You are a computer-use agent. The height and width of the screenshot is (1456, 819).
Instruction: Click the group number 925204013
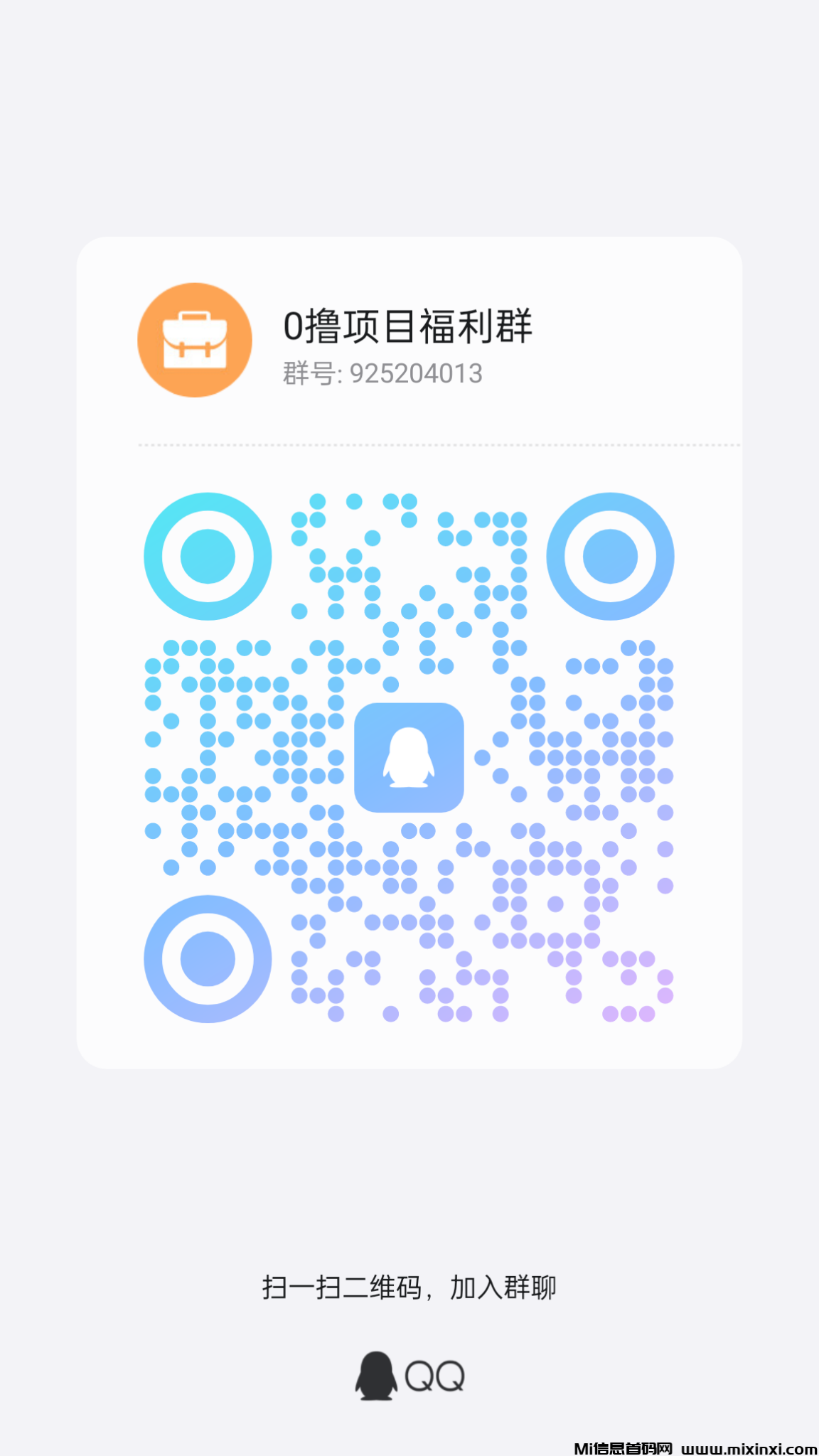[x=382, y=373]
